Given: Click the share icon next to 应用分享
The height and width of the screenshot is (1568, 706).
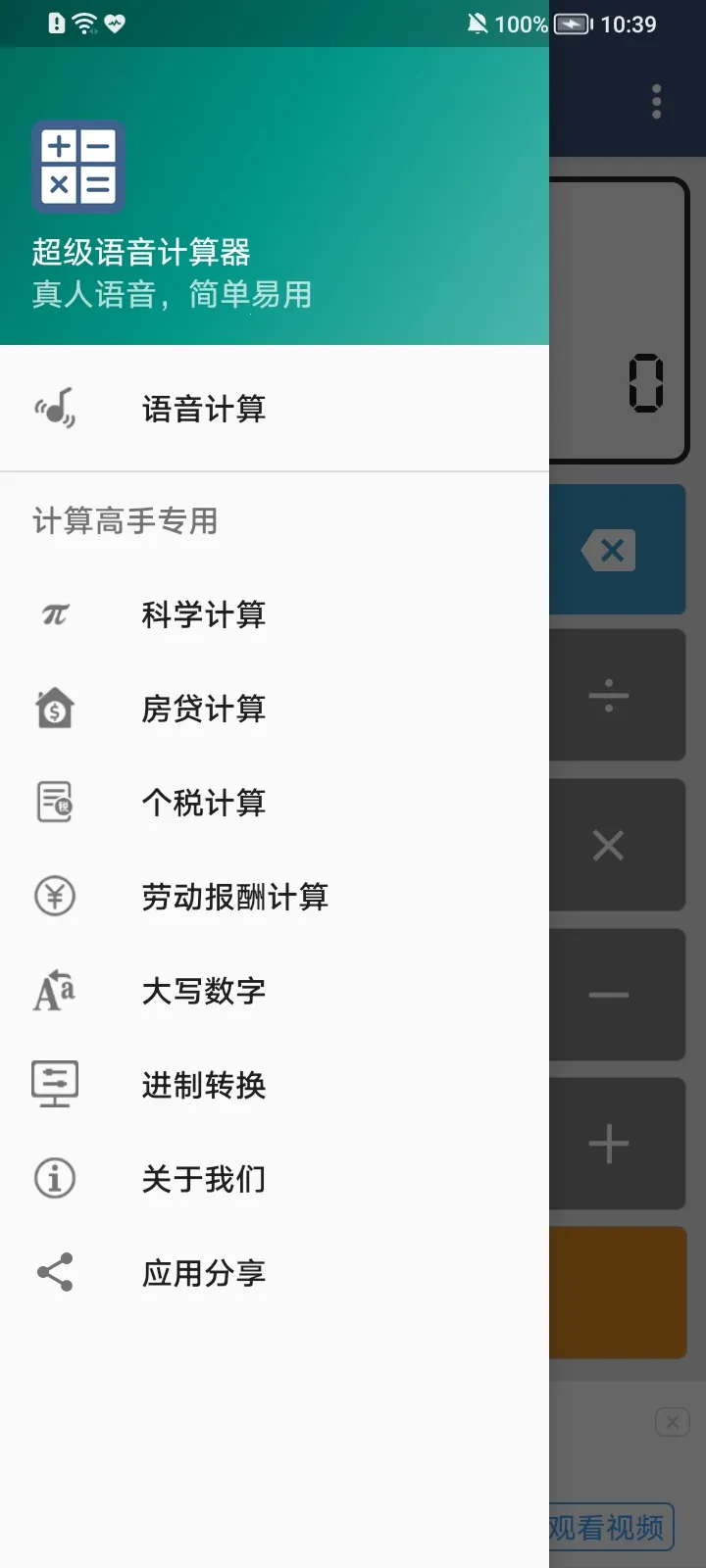Looking at the screenshot, I should click(x=55, y=1273).
